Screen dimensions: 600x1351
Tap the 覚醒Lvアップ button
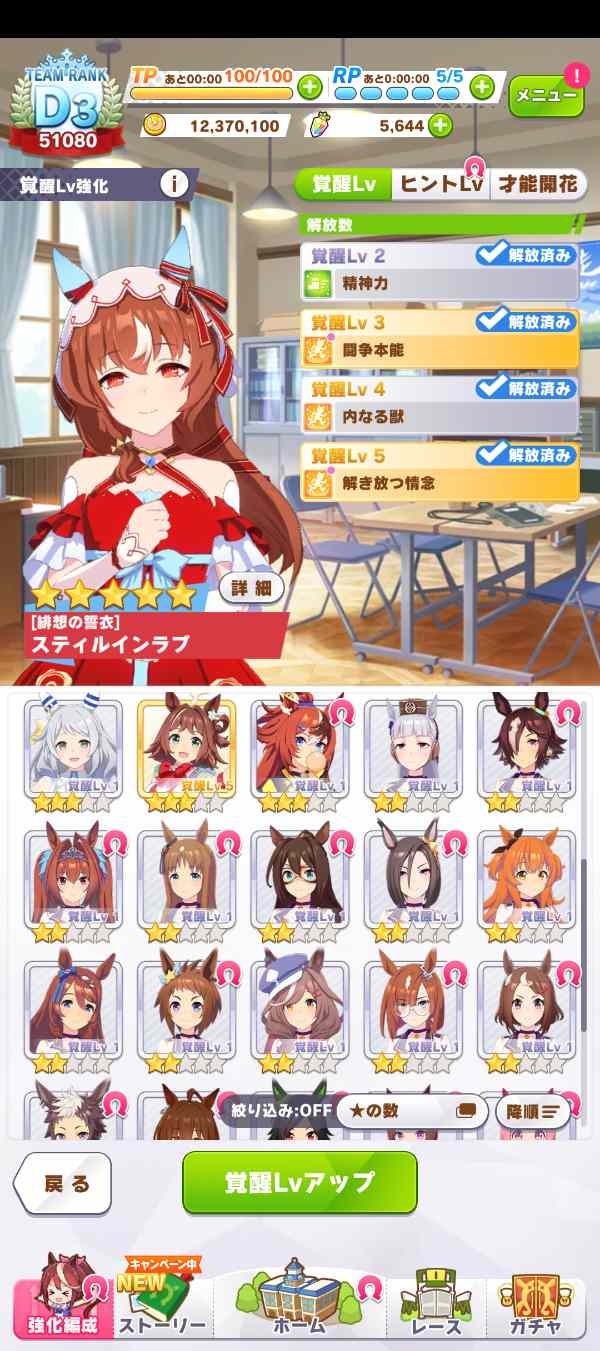(299, 1182)
